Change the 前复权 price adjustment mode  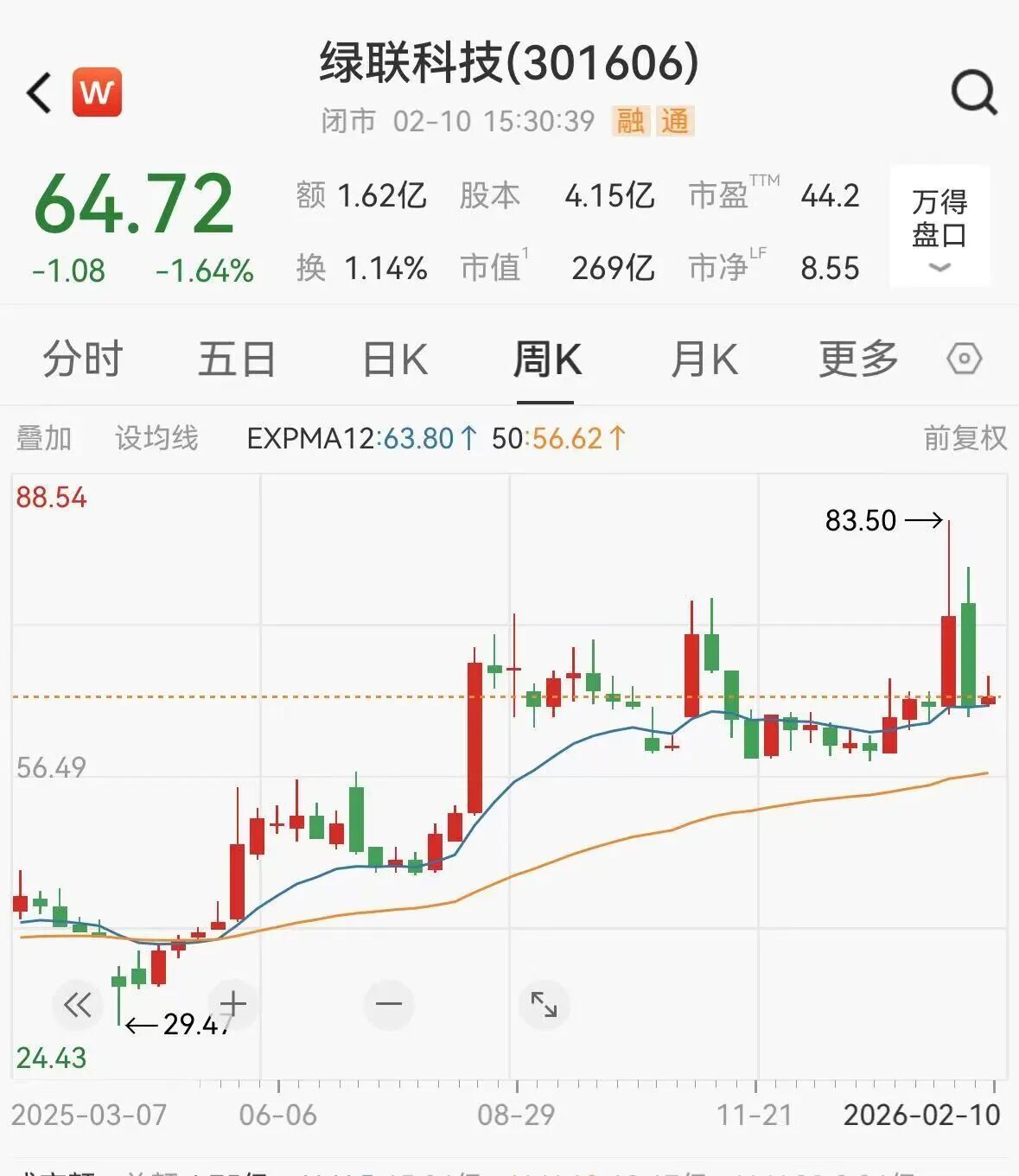click(x=965, y=438)
